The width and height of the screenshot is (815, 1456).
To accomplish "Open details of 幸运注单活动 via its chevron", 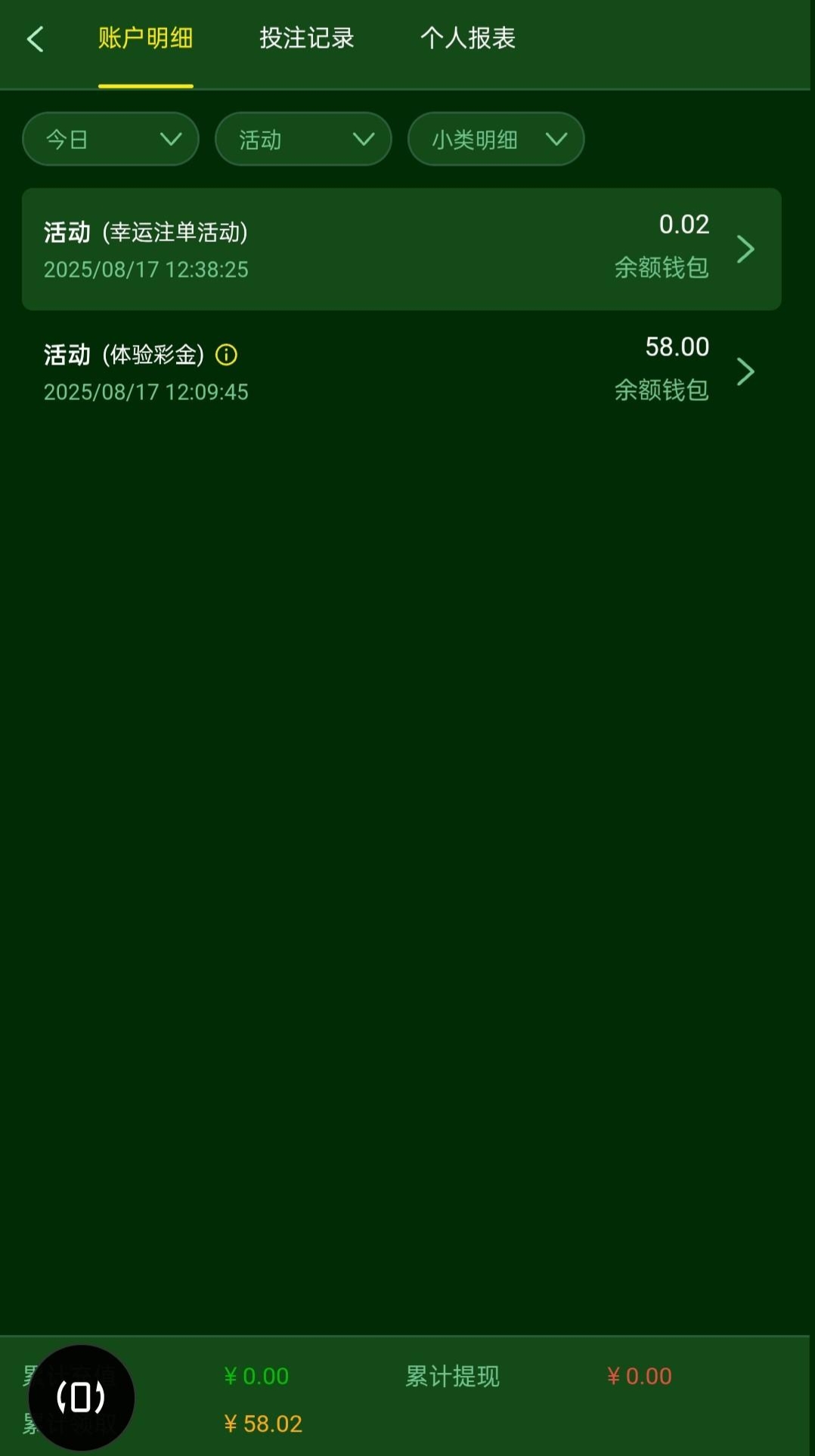I will tap(745, 248).
